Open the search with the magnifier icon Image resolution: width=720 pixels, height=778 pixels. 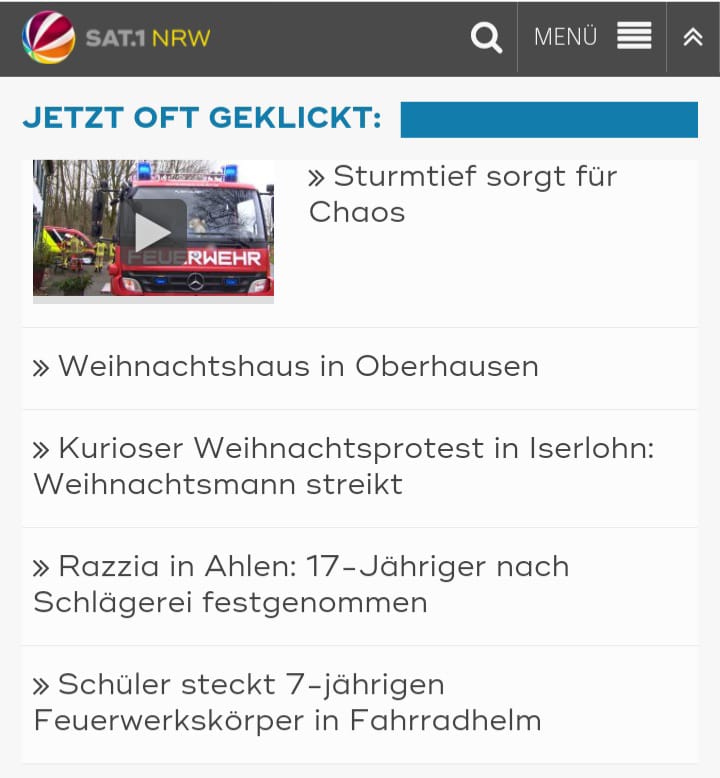486,37
